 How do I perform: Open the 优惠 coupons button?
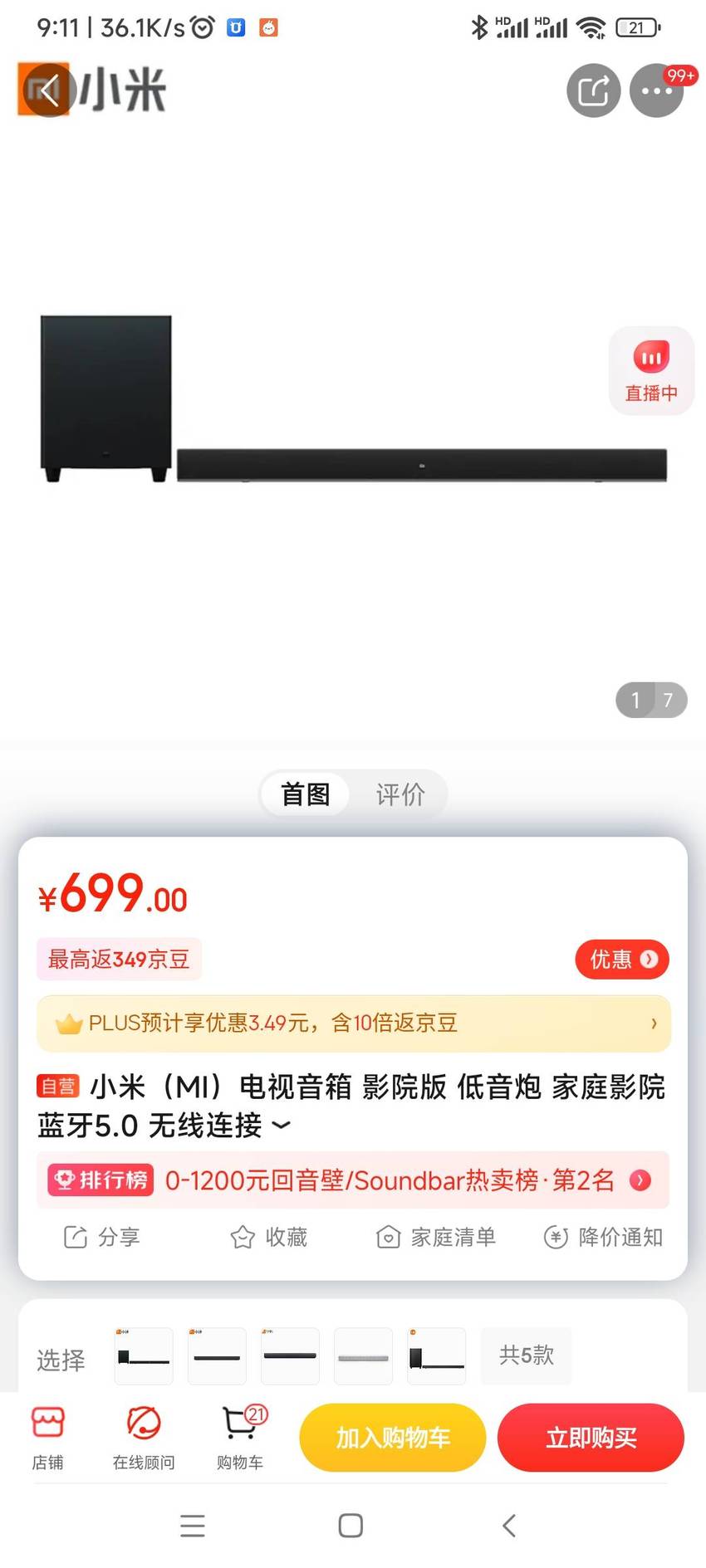622,959
